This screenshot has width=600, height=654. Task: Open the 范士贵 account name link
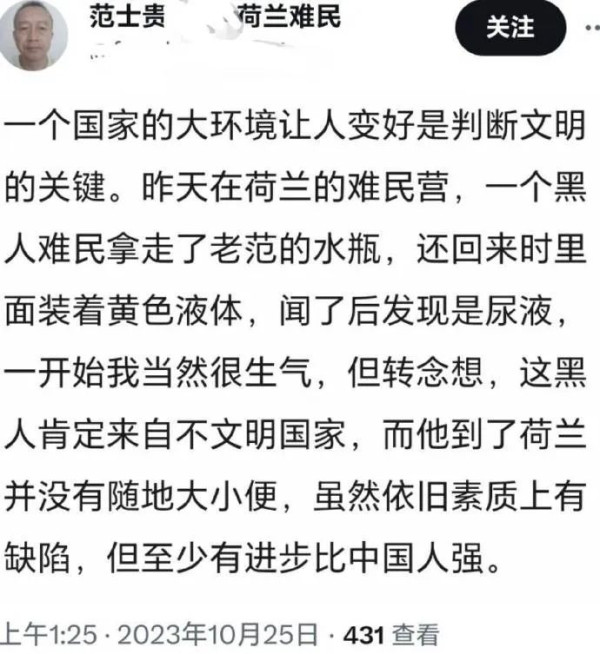(127, 17)
